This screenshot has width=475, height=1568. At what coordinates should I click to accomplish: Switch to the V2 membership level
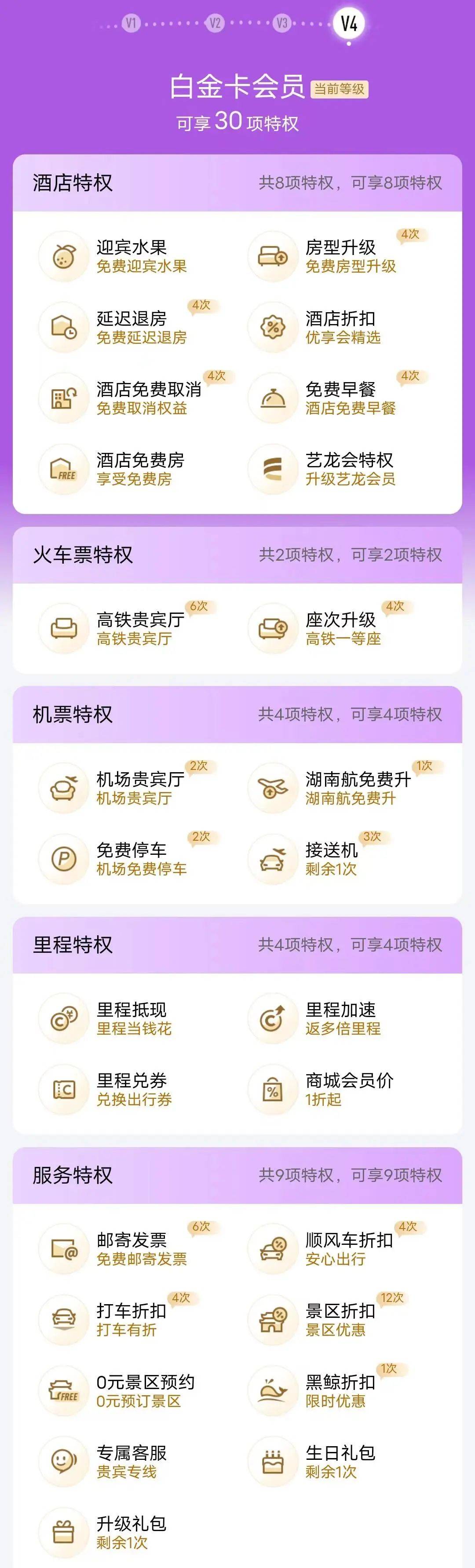(x=214, y=24)
